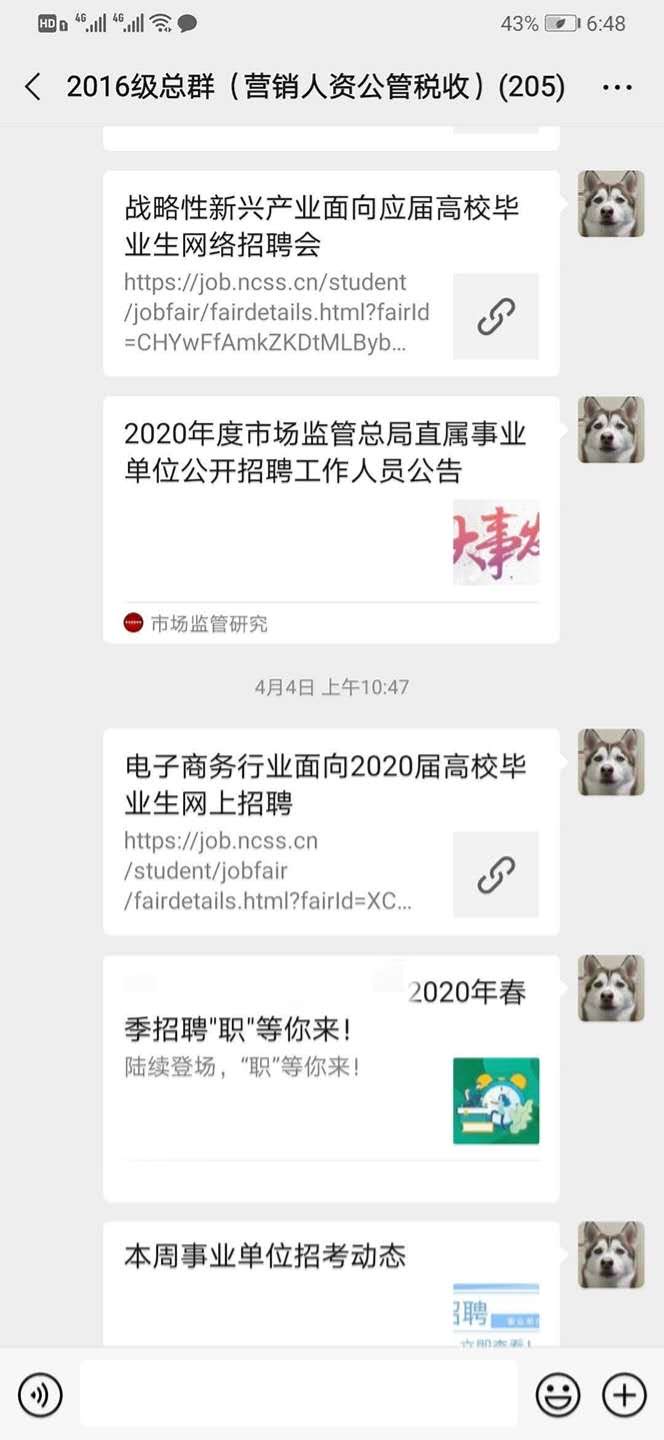Go back from the group chat
664x1440 pixels.
click(33, 87)
